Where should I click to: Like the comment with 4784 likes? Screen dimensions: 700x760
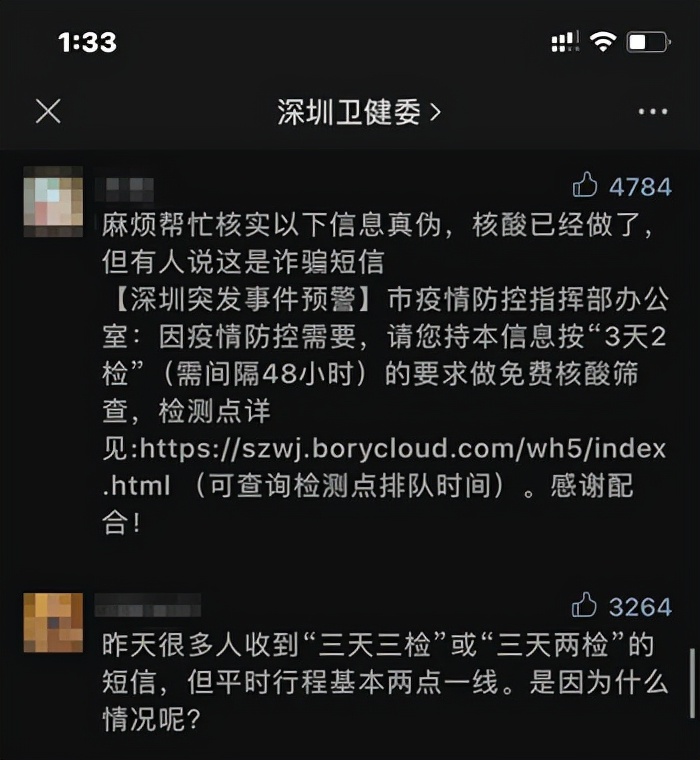pyautogui.click(x=585, y=186)
